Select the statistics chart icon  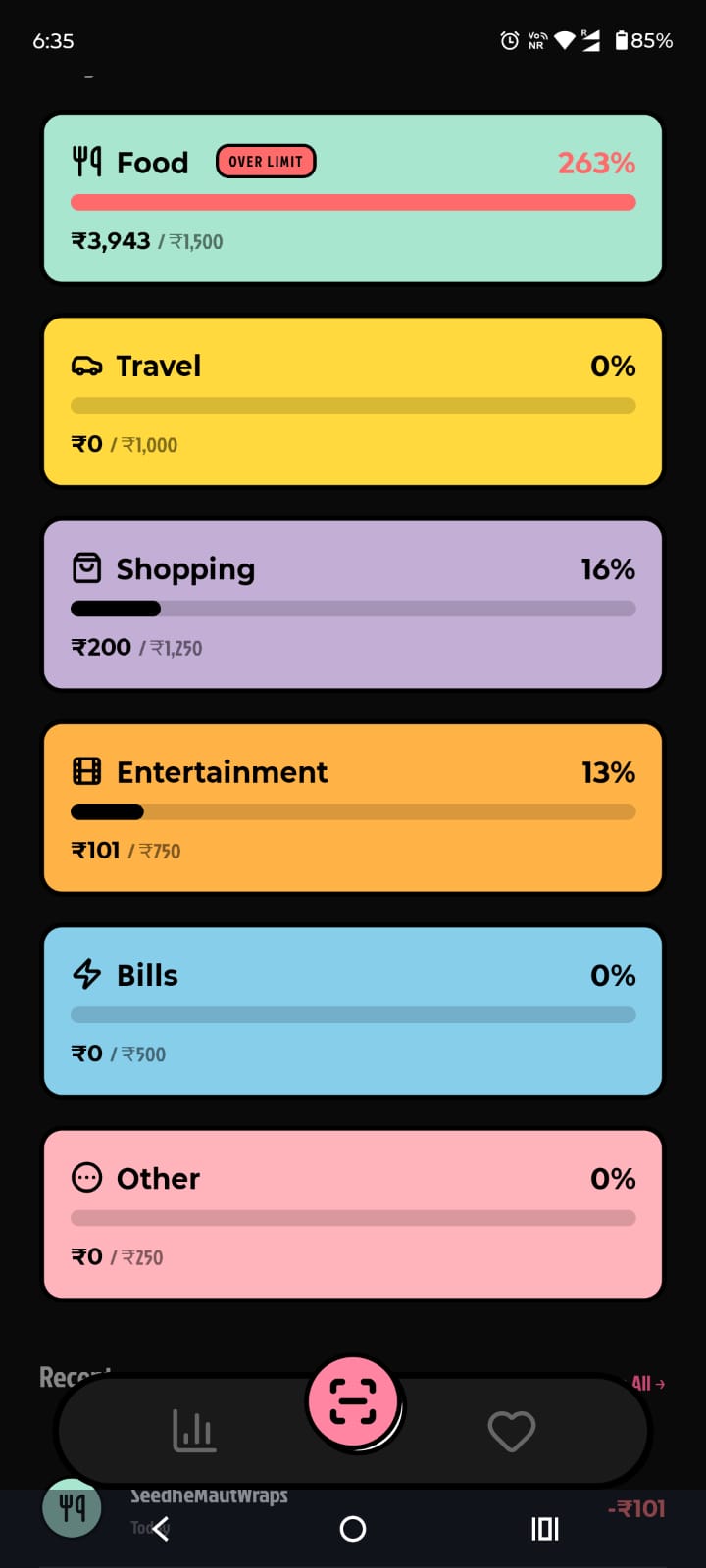pyautogui.click(x=193, y=1430)
